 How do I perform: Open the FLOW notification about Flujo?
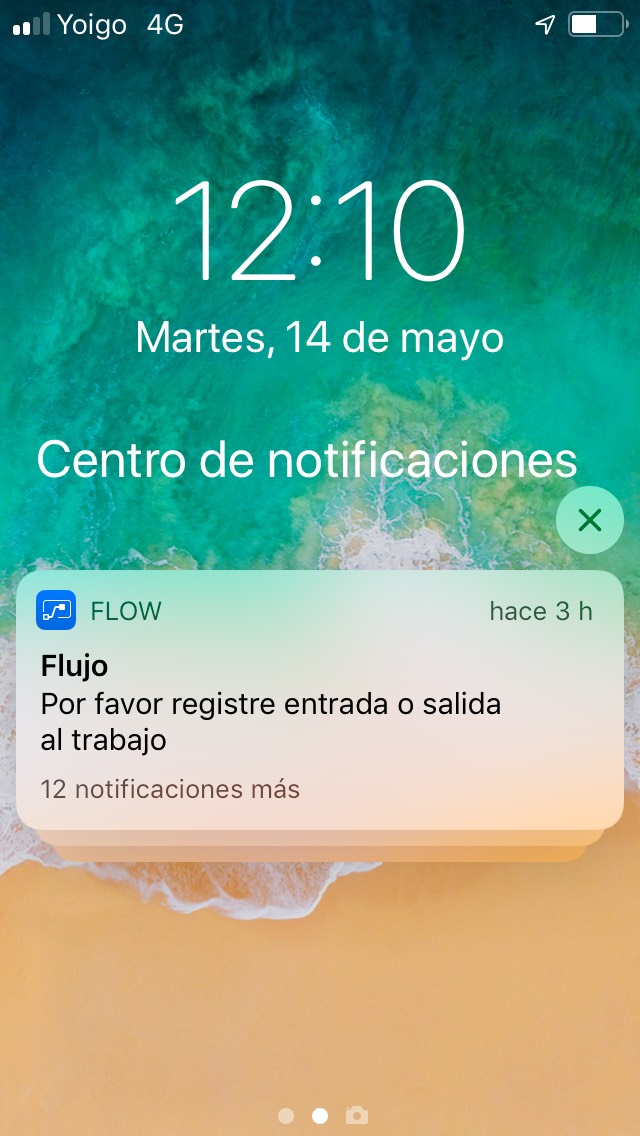click(x=320, y=700)
